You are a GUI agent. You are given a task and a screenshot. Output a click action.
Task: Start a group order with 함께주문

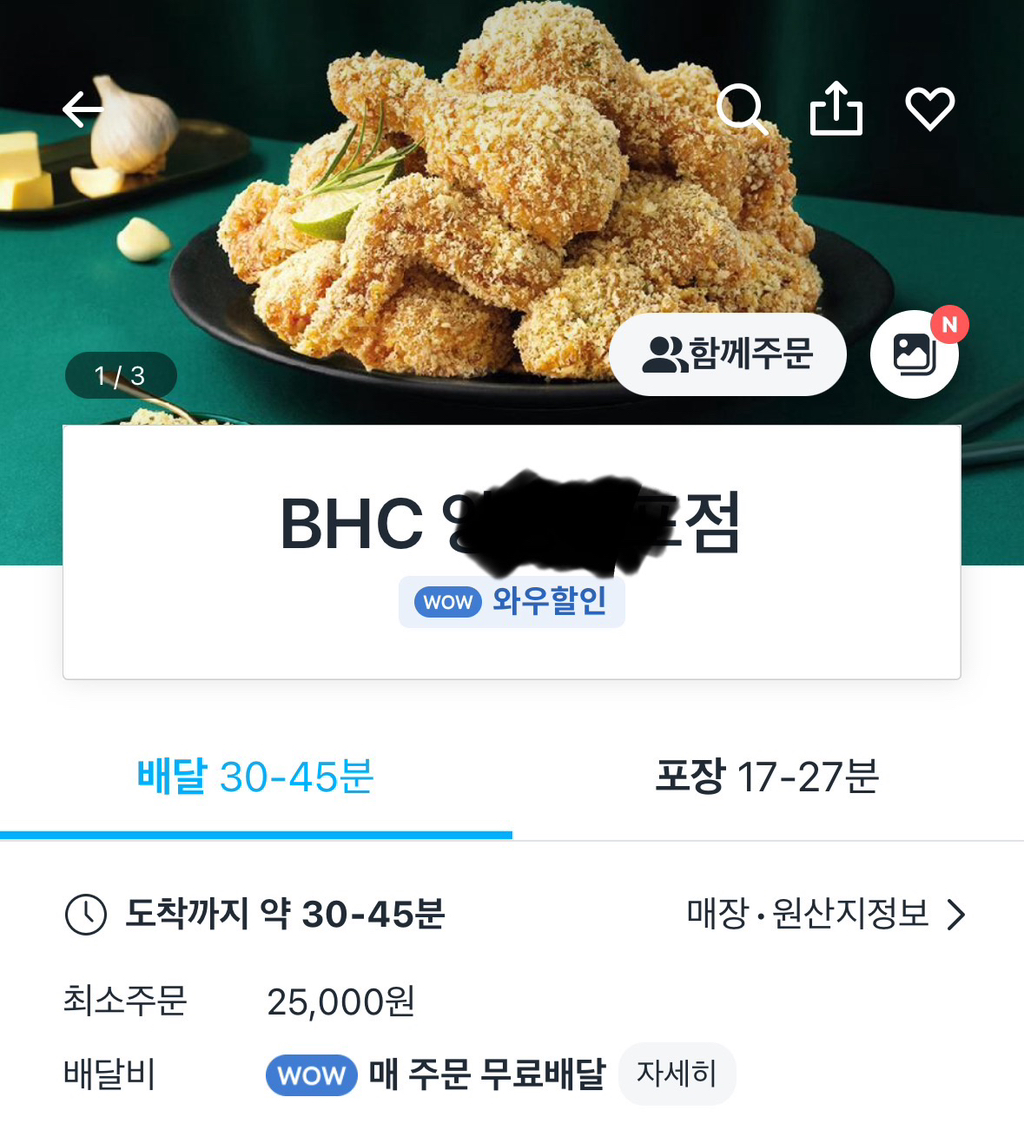pos(728,354)
